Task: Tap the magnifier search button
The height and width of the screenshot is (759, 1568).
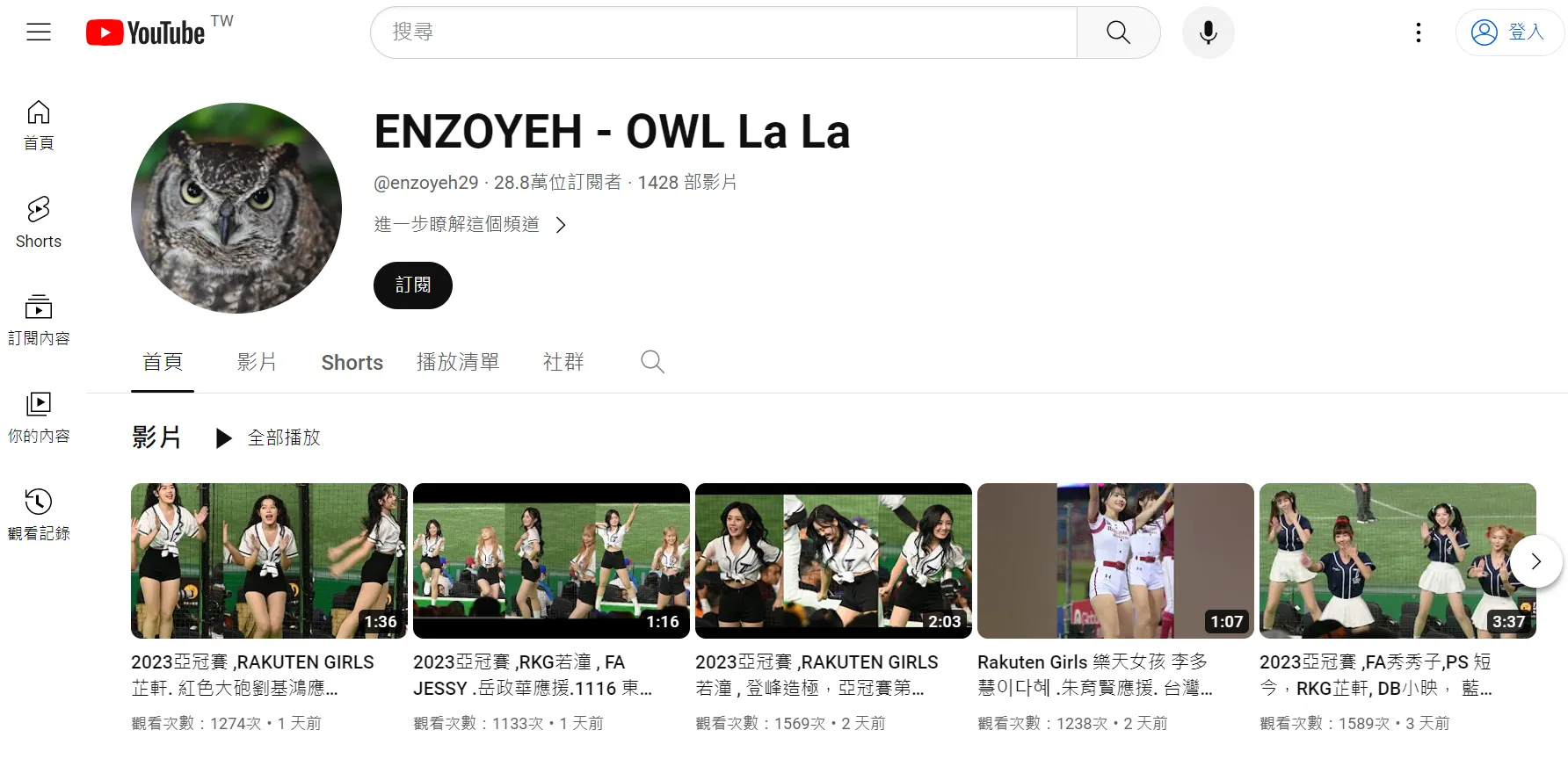Action: (x=1118, y=33)
